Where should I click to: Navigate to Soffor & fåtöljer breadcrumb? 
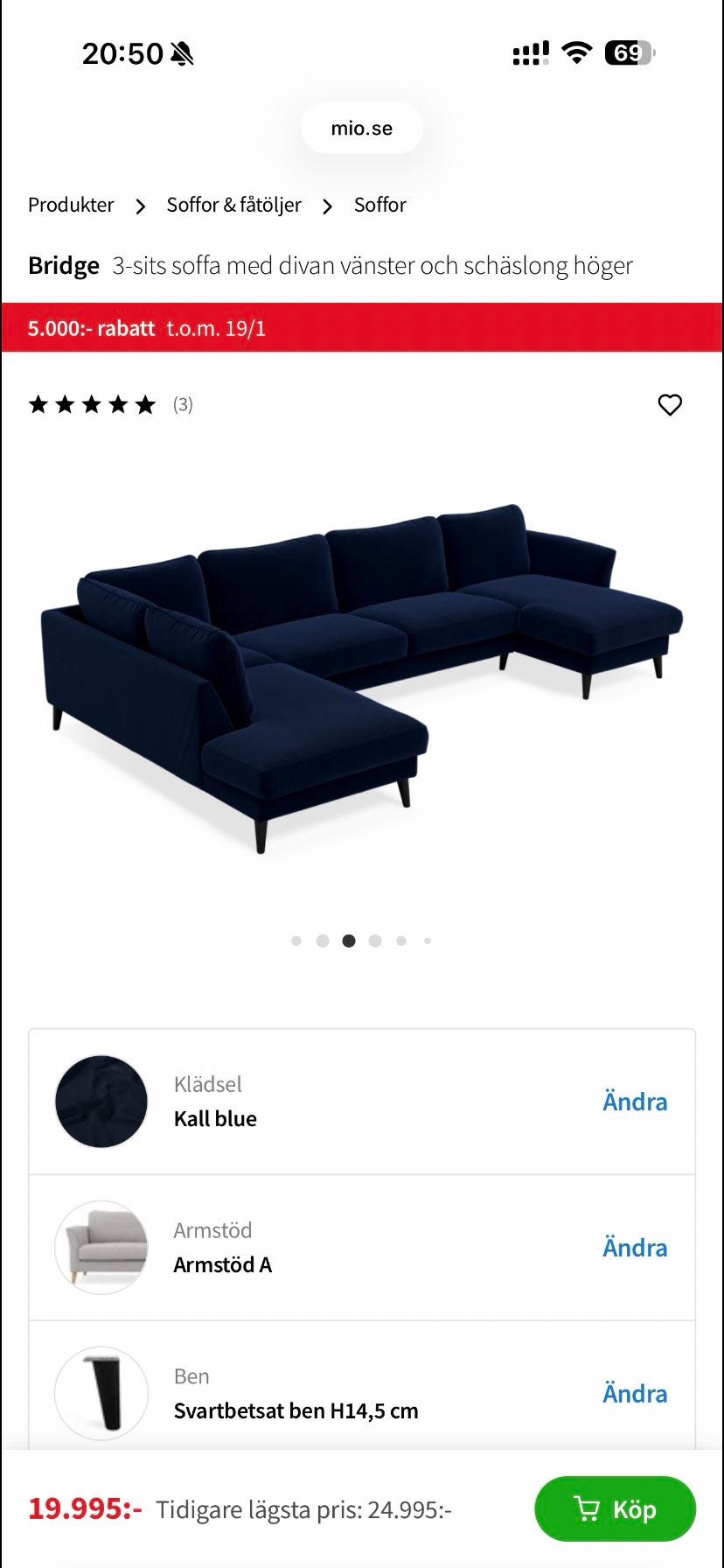(x=233, y=205)
